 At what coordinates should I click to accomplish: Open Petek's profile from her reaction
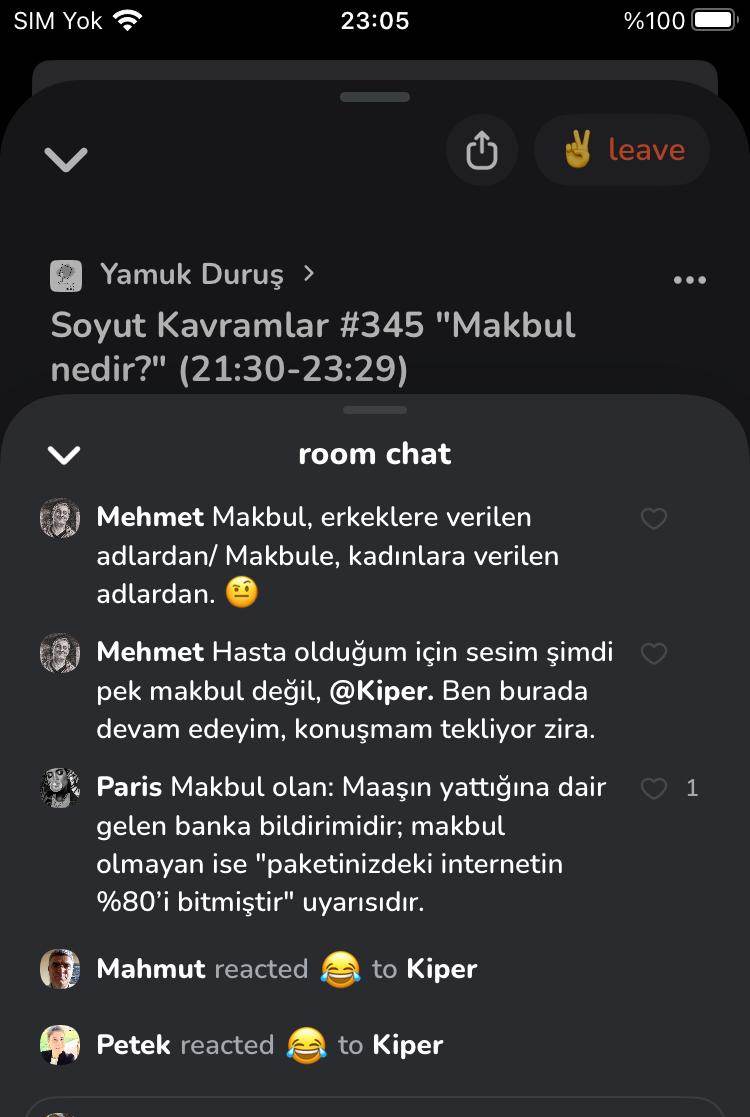60,1045
